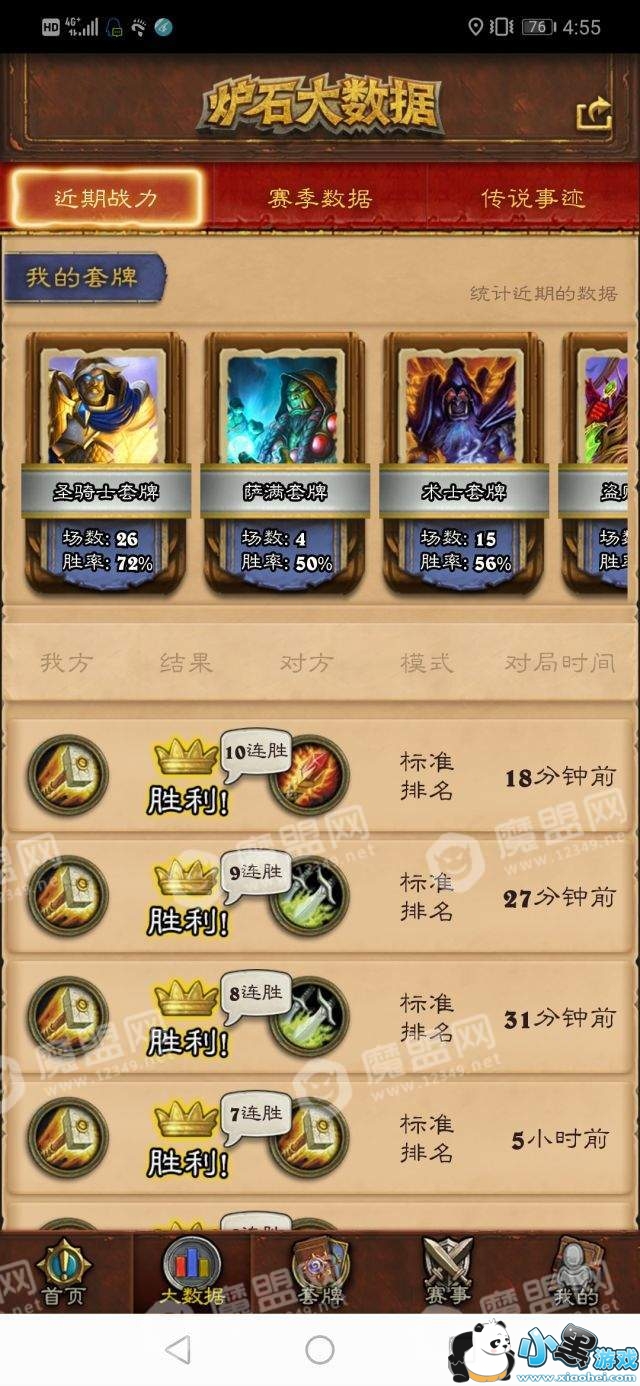Open the 10连胜 match from 18分钟前
This screenshot has height=1386, width=640.
tap(320, 776)
